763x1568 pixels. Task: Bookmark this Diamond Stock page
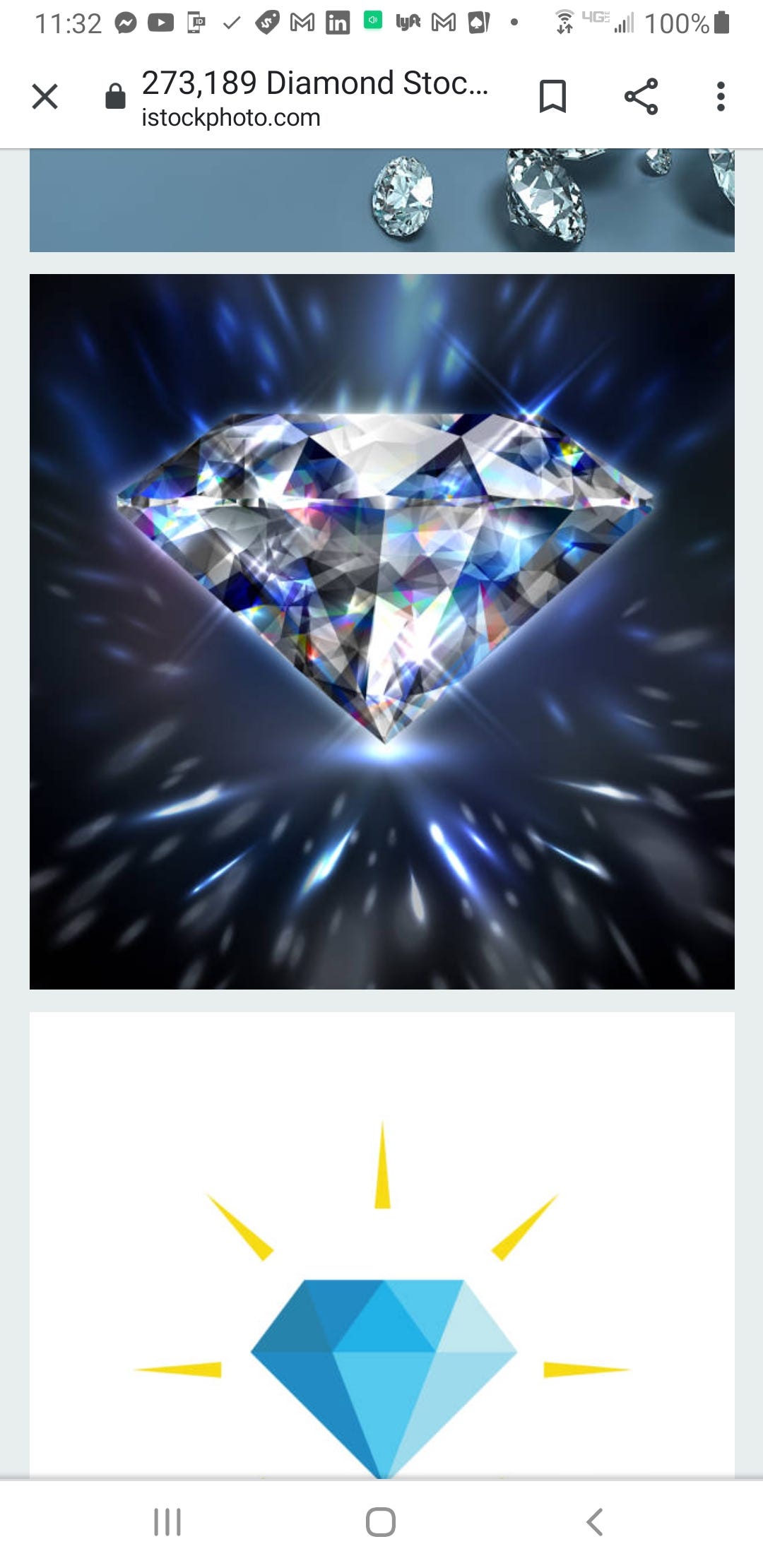[552, 97]
